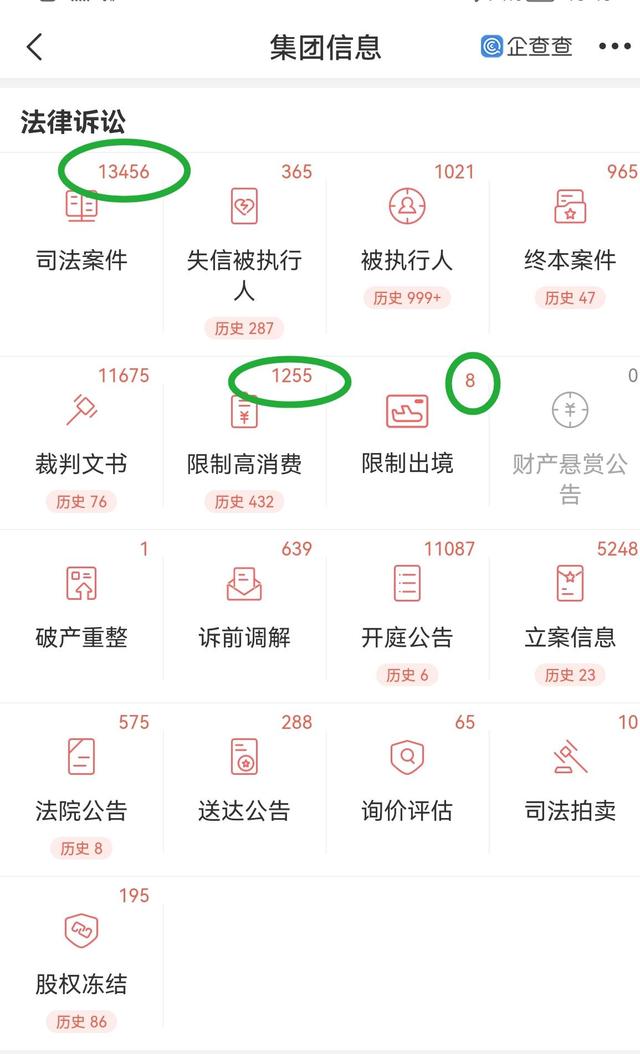This screenshot has width=640, height=1054.
Task: Go back with the top-left arrow
Action: coord(35,47)
